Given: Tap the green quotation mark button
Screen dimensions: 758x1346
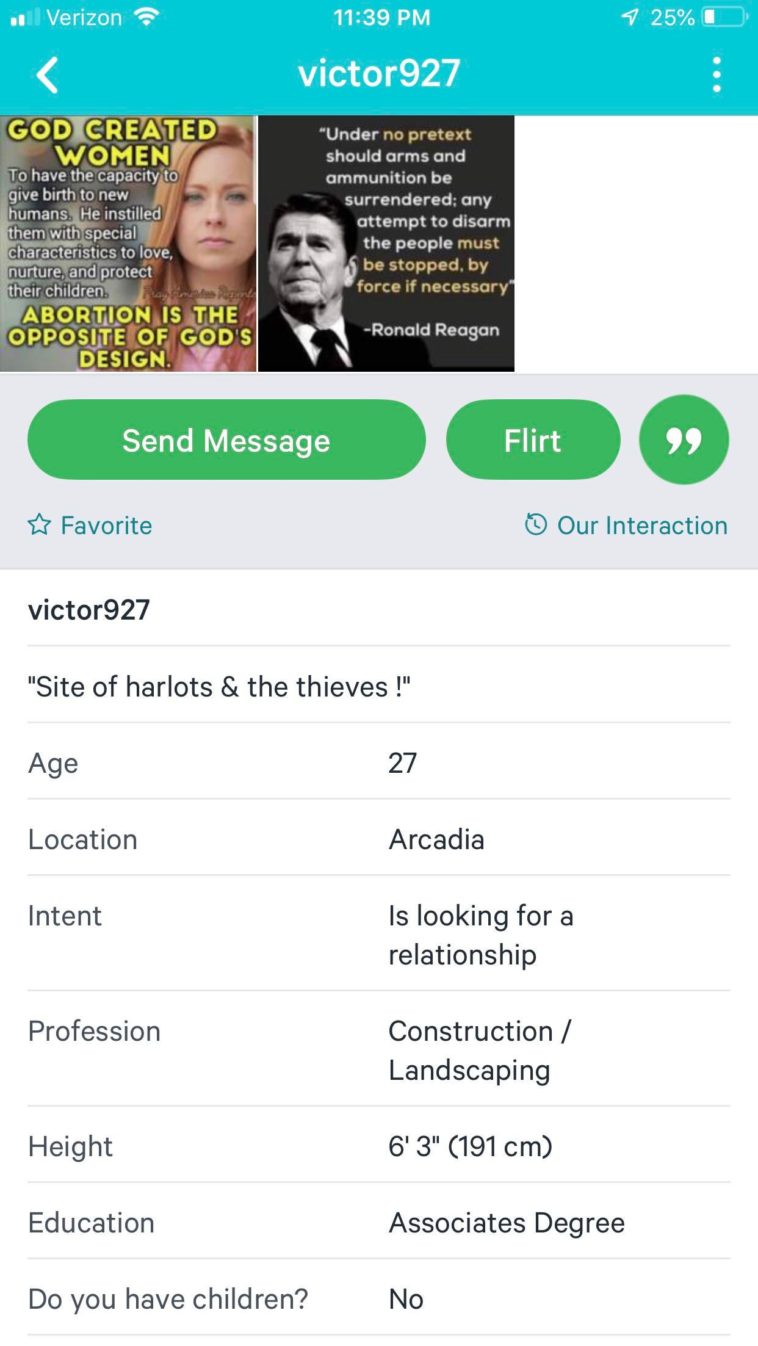Looking at the screenshot, I should click(x=684, y=440).
